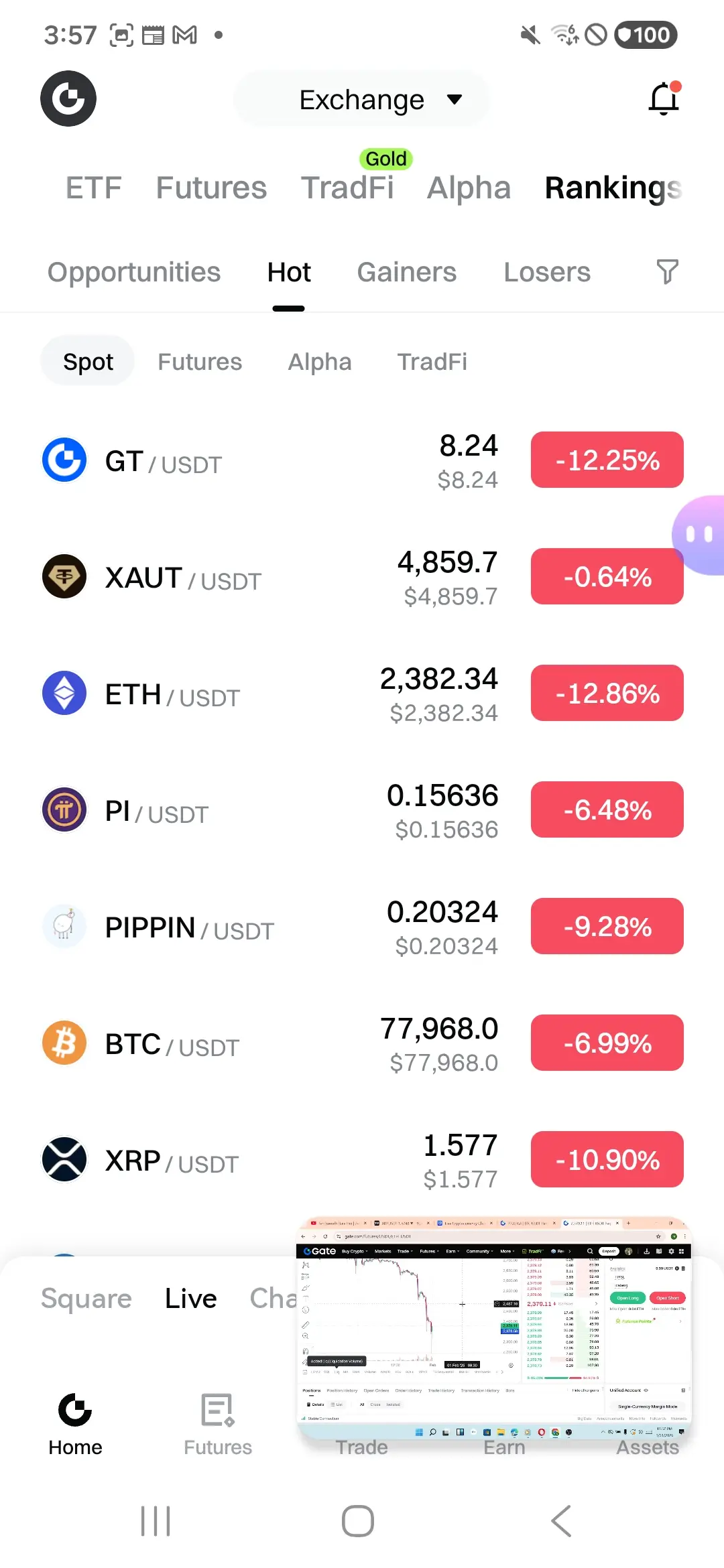Open the floating chart preview window
Screen dimensions: 724x1568
click(493, 1327)
